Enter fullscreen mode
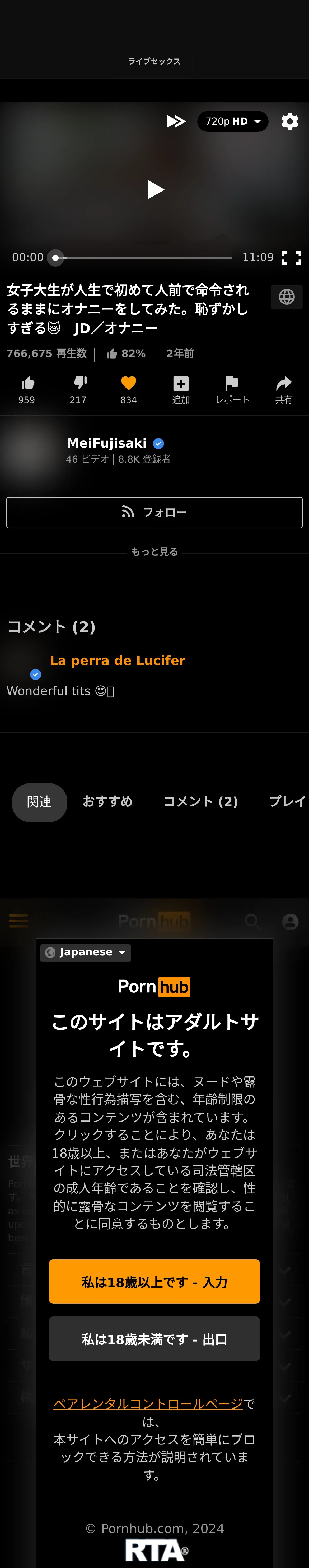The width and height of the screenshot is (309, 1568). (291, 258)
